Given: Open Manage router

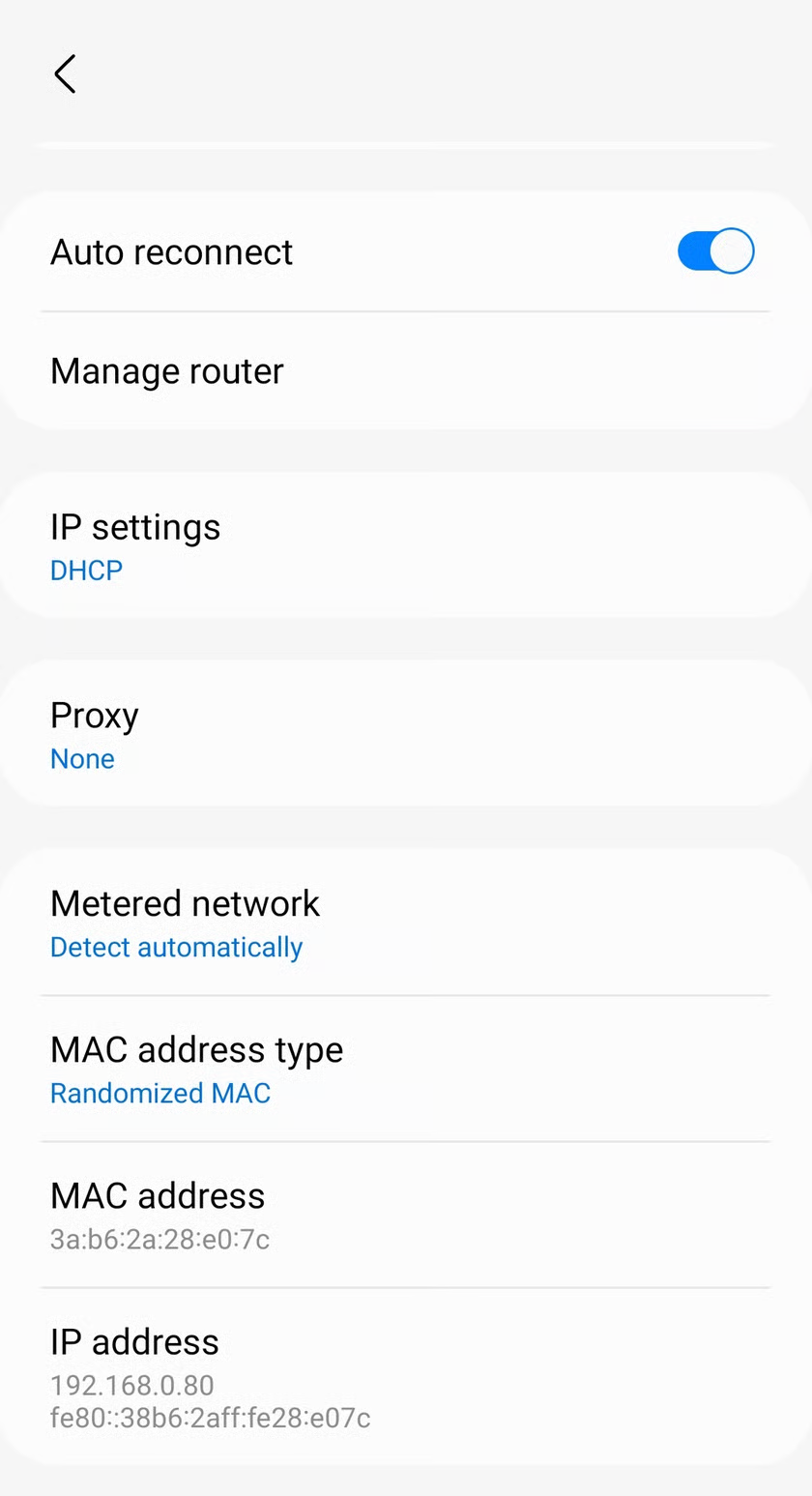Looking at the screenshot, I should 406,370.
